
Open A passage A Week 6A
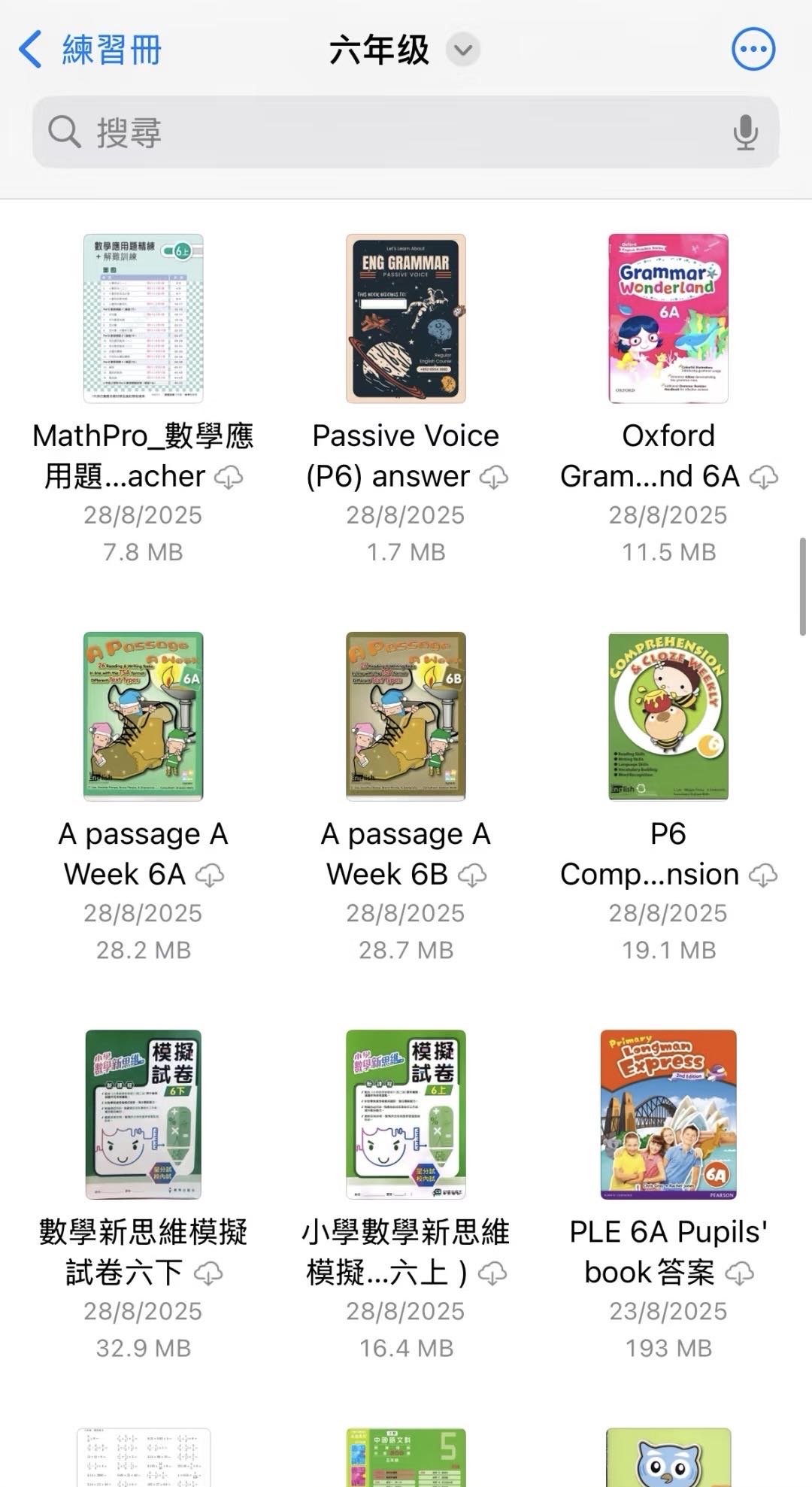[143, 717]
